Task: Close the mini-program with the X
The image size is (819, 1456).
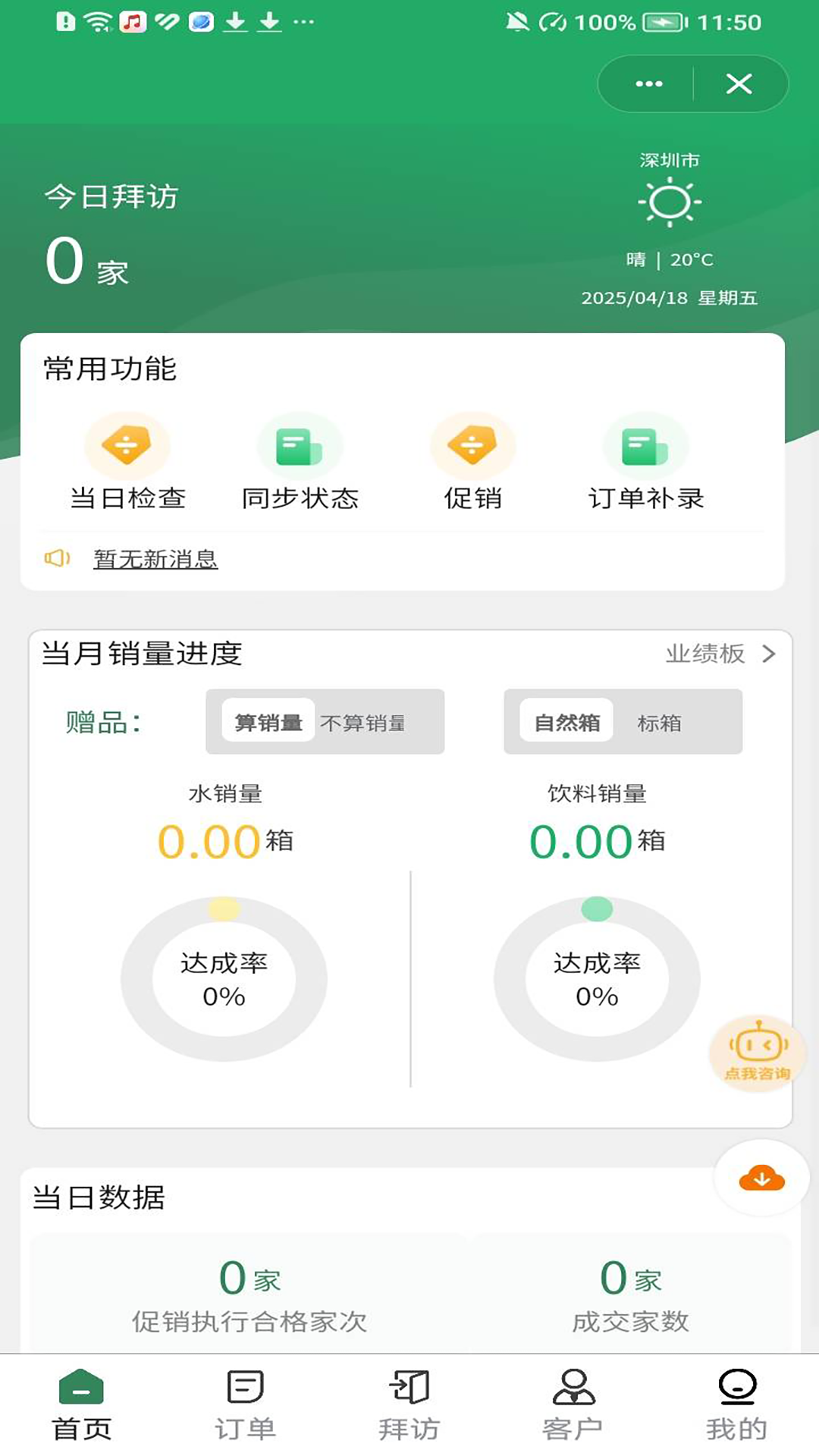Action: coord(739,83)
